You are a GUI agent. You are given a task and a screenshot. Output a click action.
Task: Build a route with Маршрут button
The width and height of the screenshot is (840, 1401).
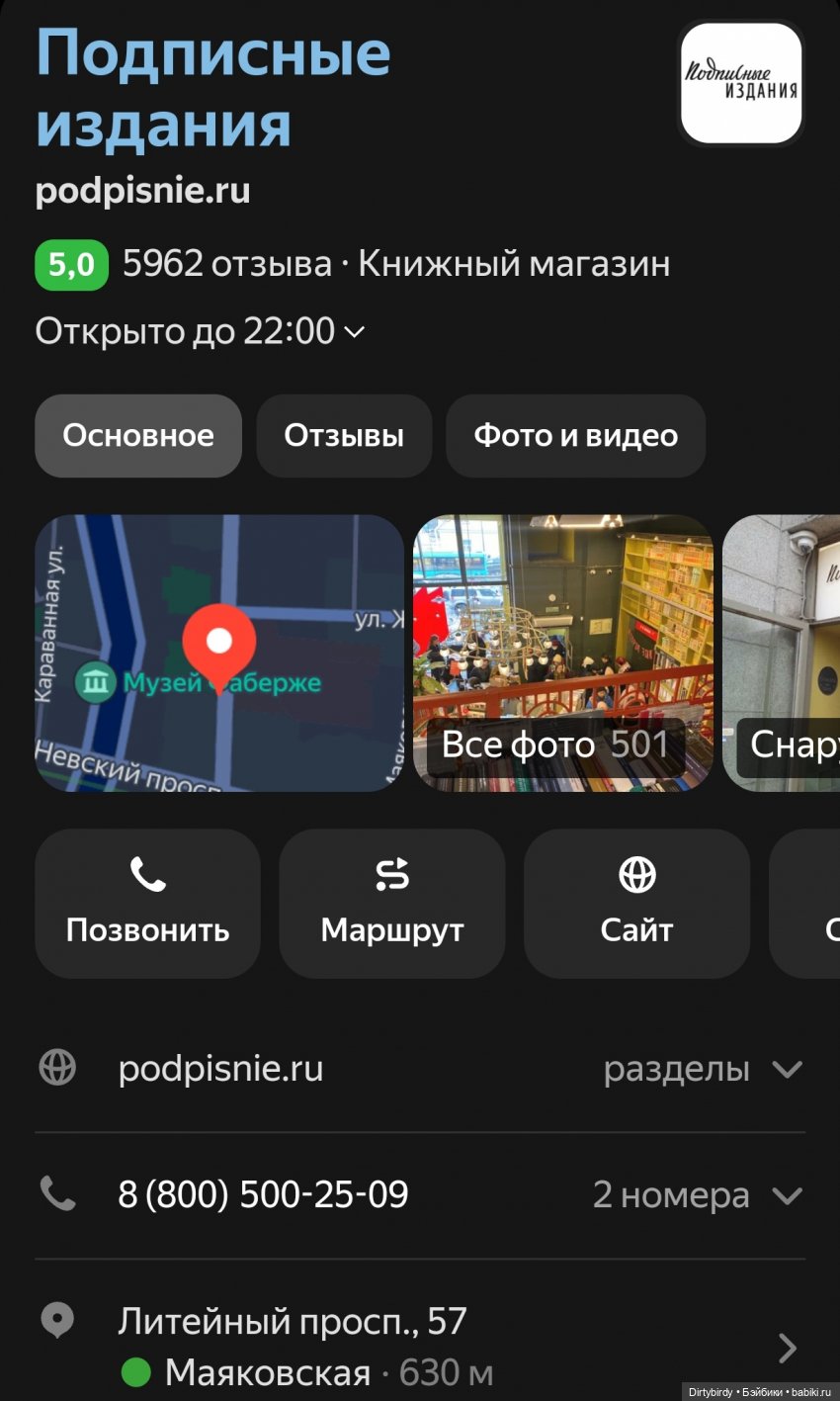pyautogui.click(x=392, y=903)
